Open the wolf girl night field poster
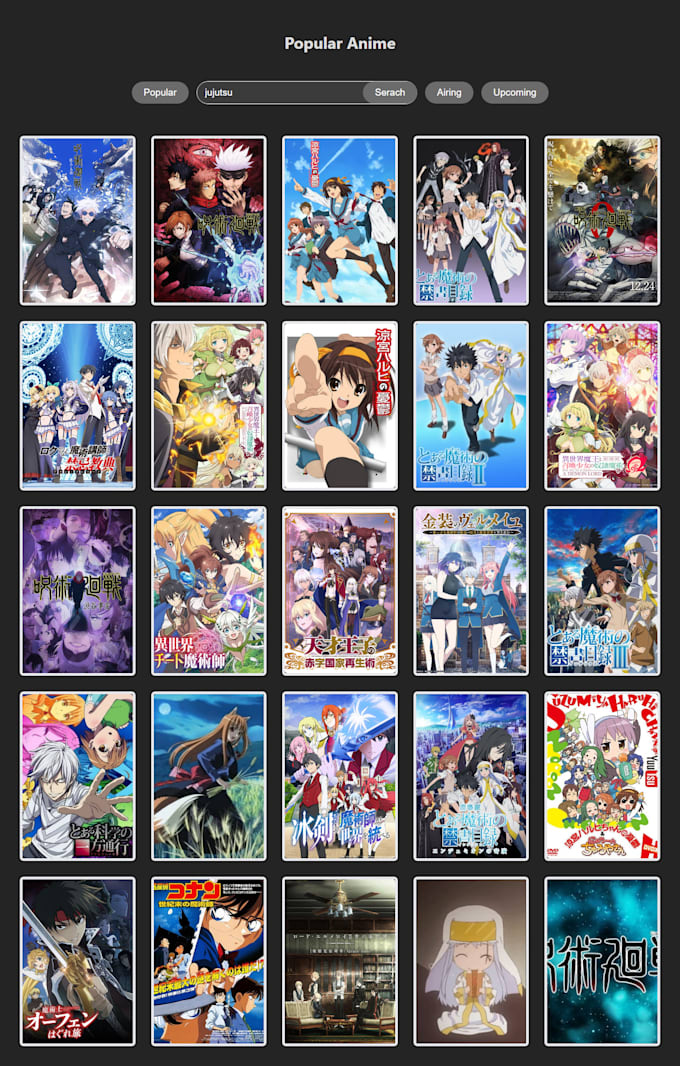The image size is (680, 1066). (208, 775)
